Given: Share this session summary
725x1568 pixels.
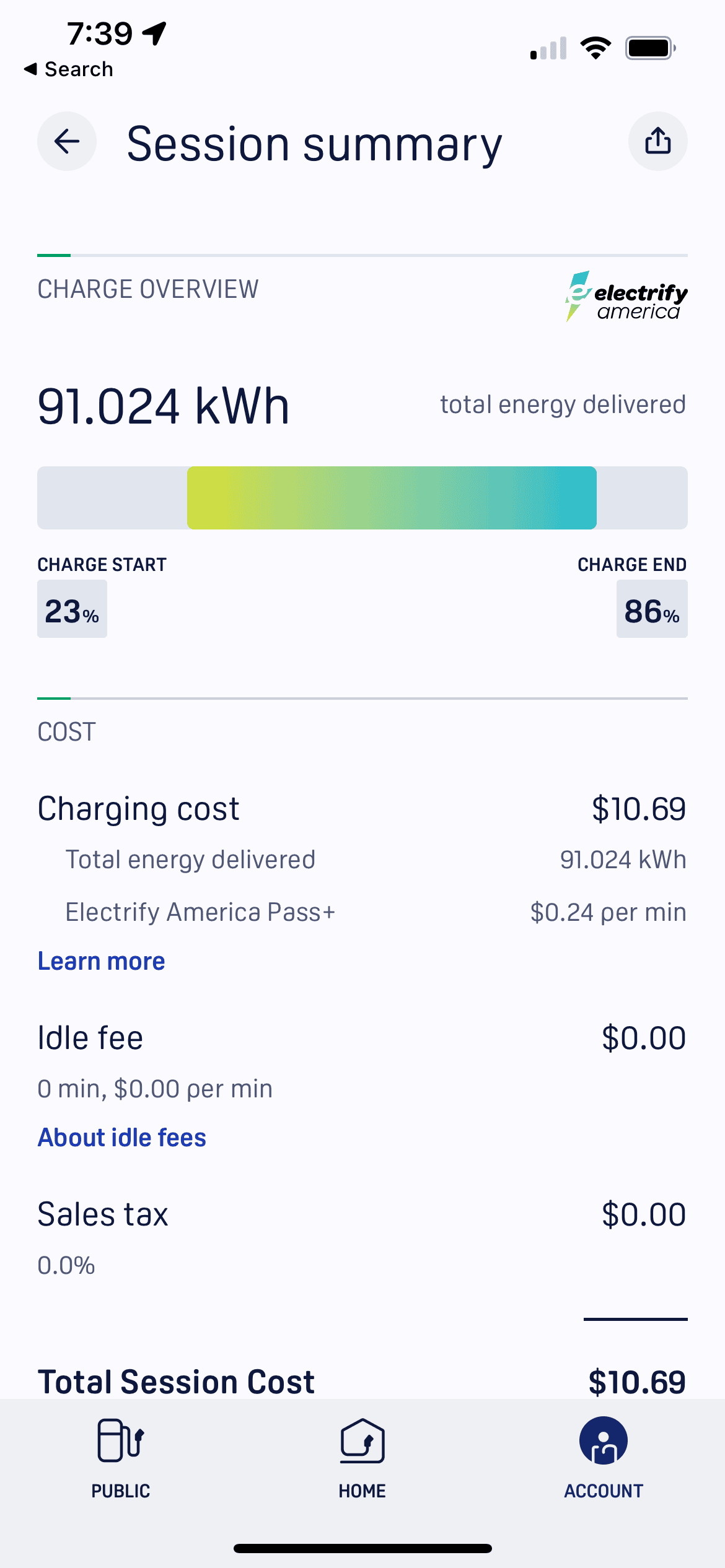Looking at the screenshot, I should click(657, 142).
